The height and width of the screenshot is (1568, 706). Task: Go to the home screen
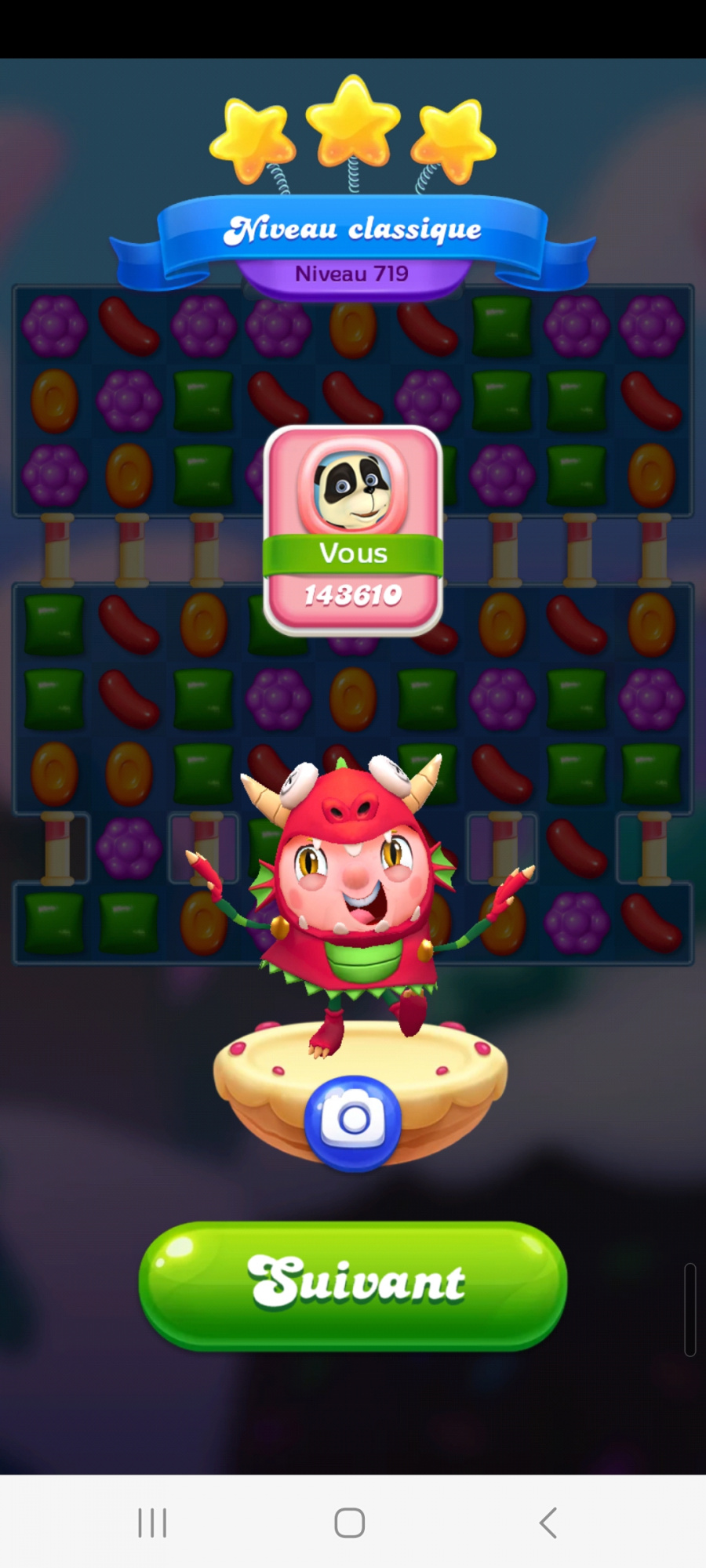350,1523
